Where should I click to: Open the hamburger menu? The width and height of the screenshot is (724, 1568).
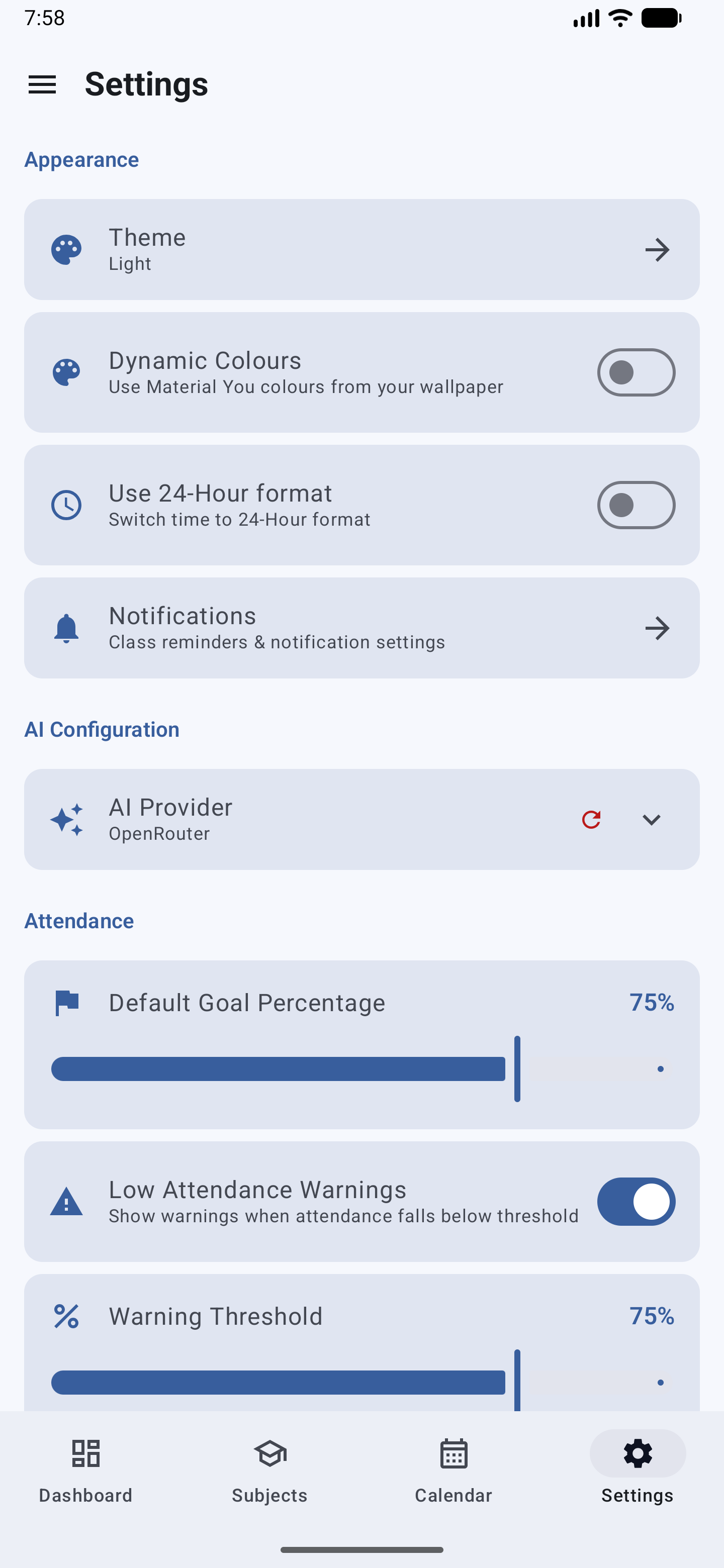pyautogui.click(x=42, y=84)
